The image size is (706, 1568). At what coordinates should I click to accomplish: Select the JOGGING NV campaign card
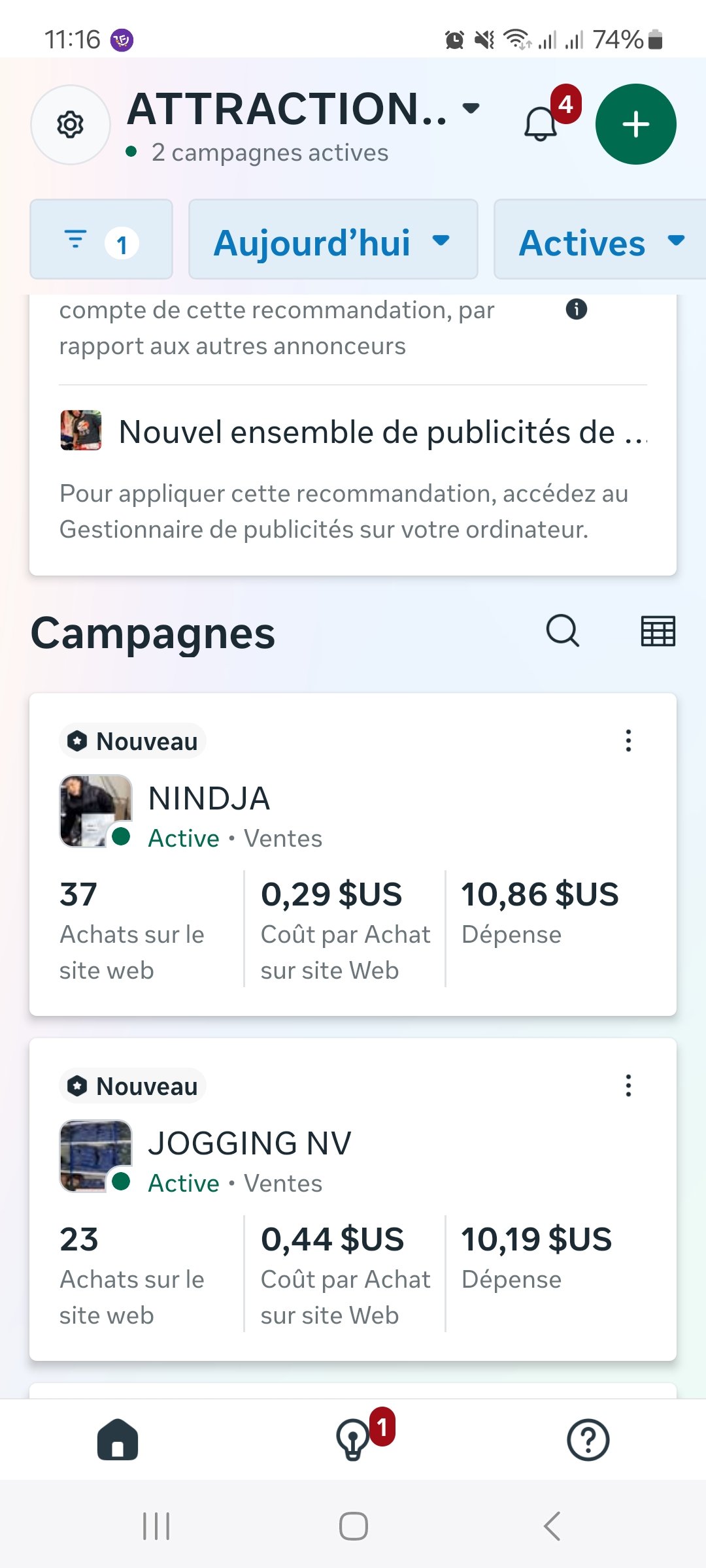tap(353, 1196)
